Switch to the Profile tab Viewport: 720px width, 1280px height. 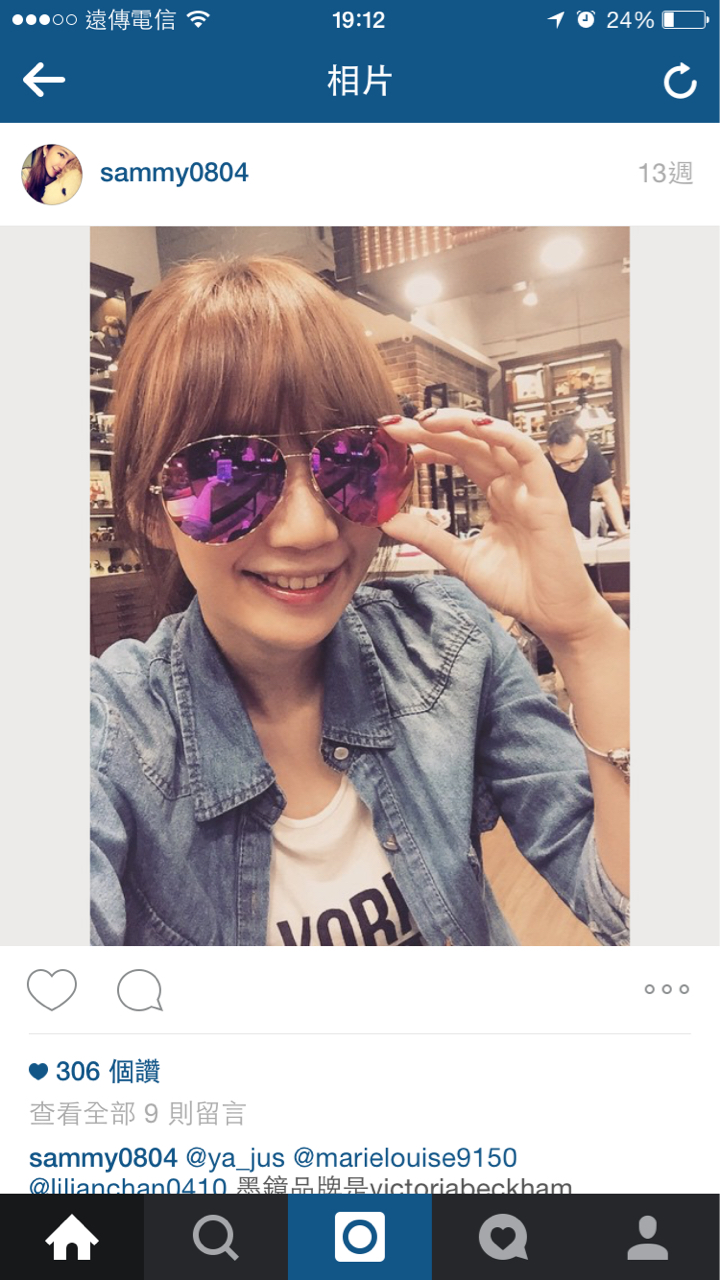click(648, 1238)
